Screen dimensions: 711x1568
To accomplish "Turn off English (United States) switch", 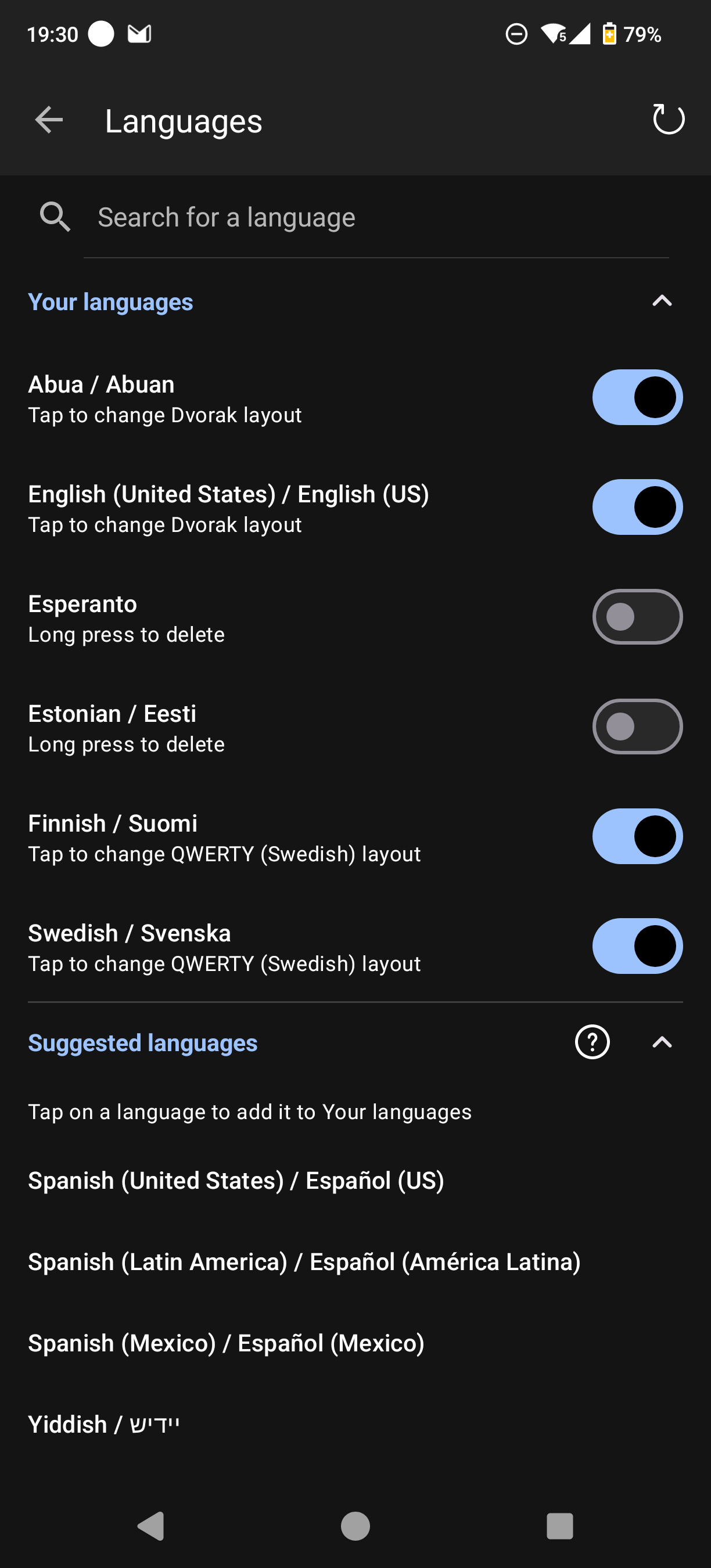I will 637,507.
